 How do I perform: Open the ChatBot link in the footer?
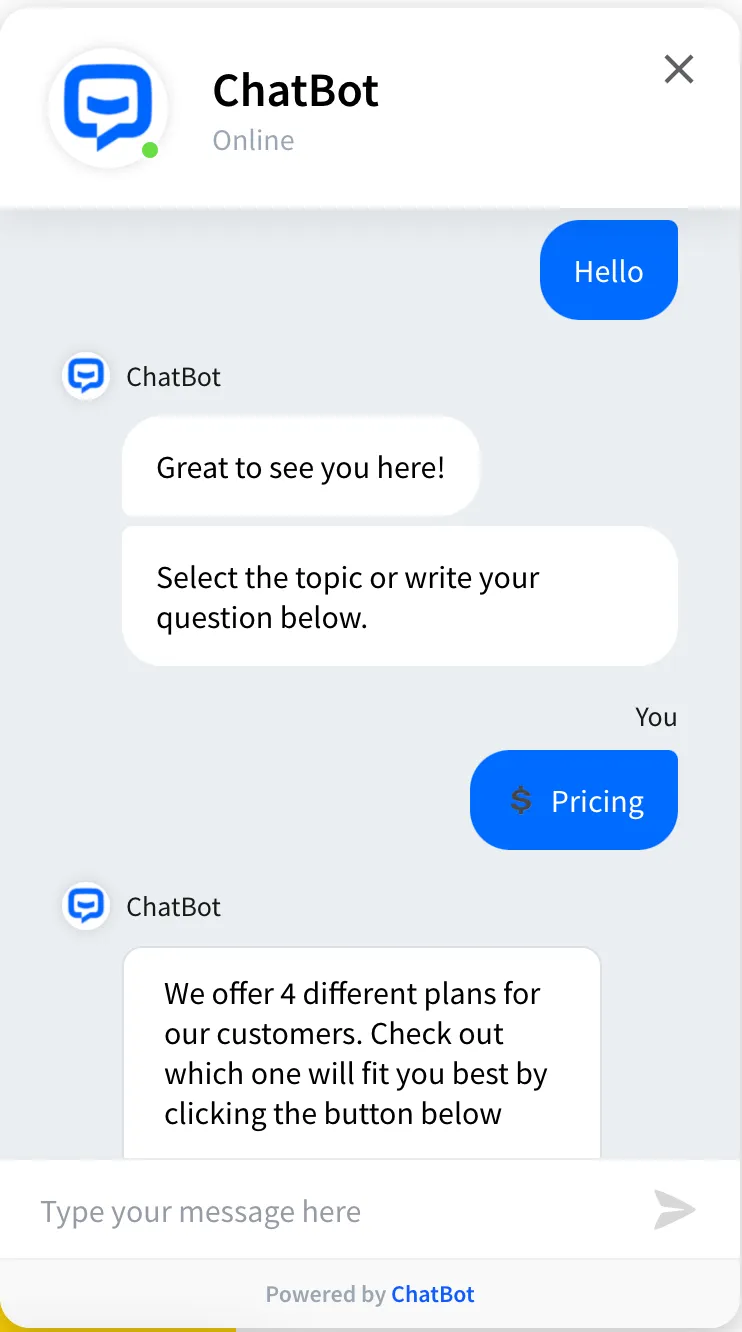coord(432,1295)
